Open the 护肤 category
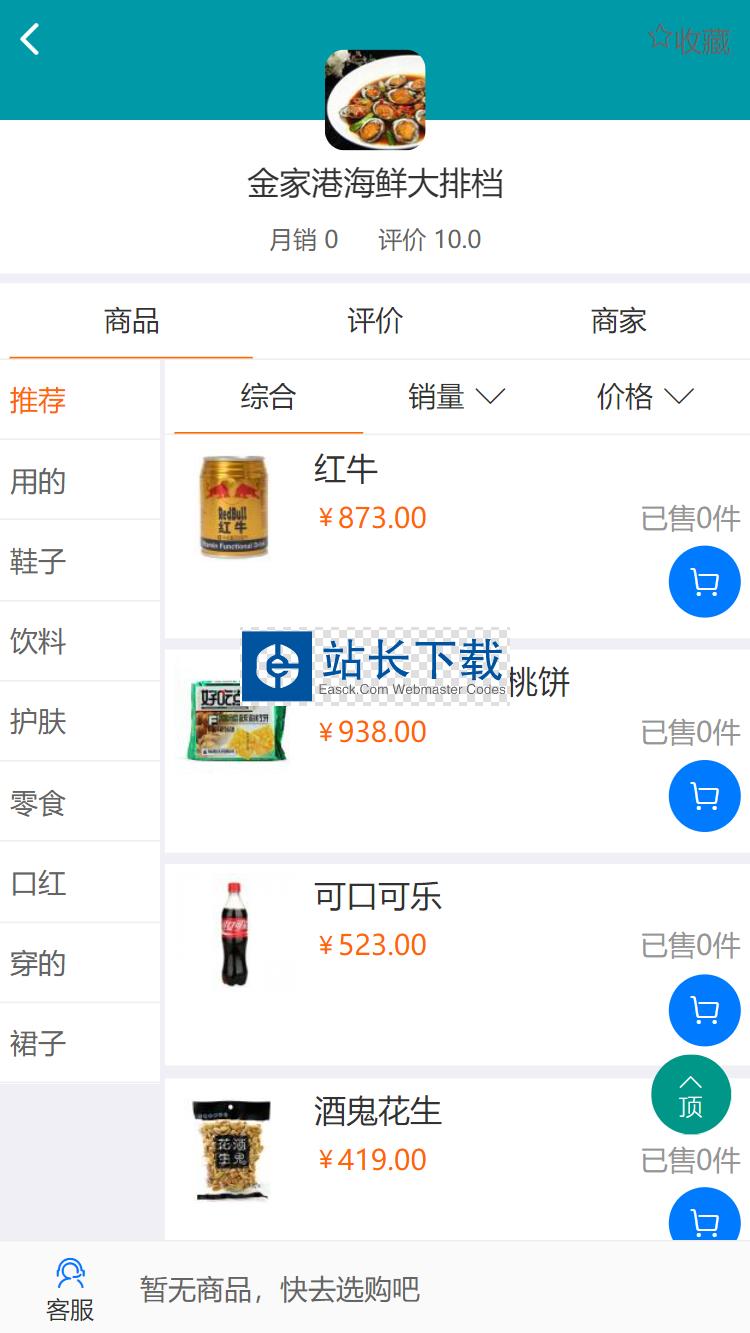 click(x=38, y=721)
